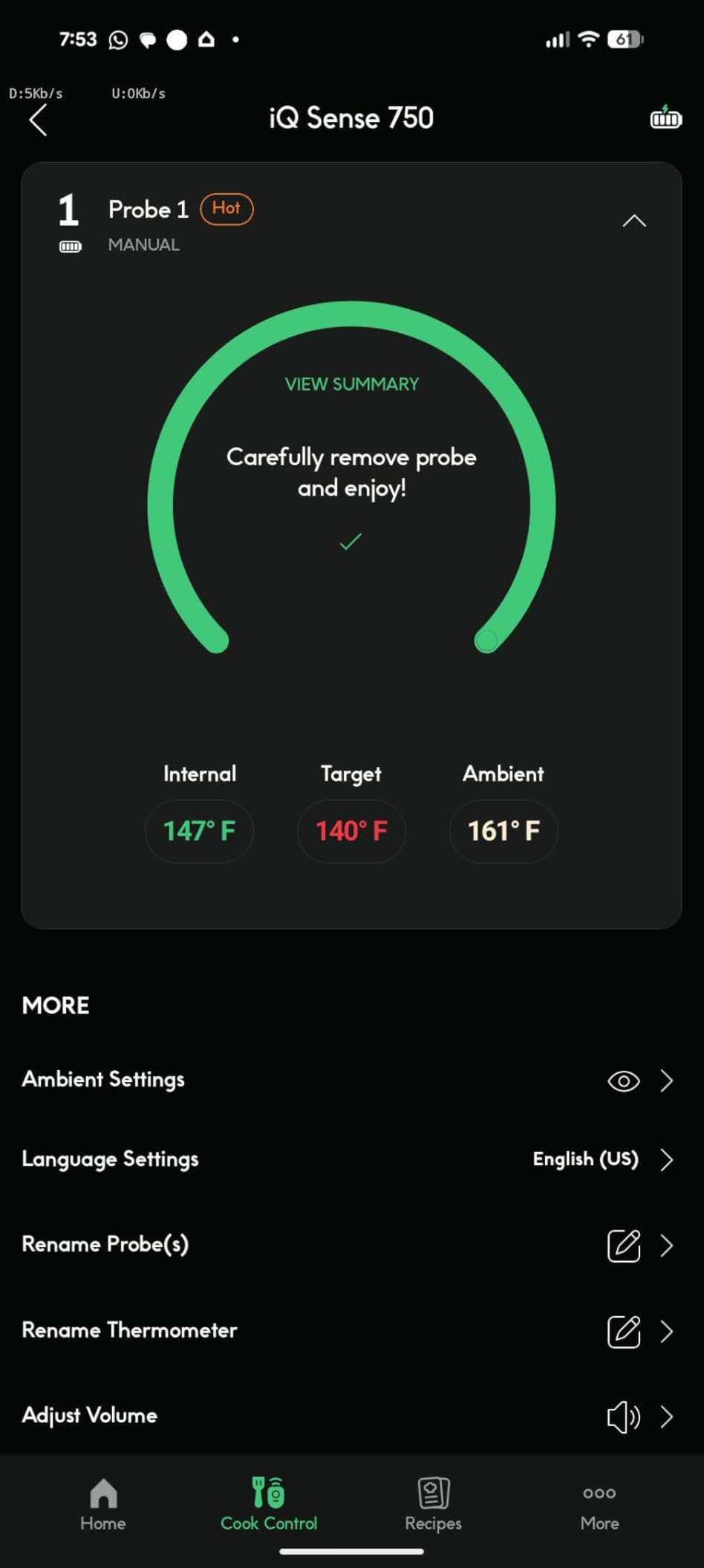Toggle the Ambient Settings visibility eye
This screenshot has height=1568, width=704.
[x=623, y=1081]
